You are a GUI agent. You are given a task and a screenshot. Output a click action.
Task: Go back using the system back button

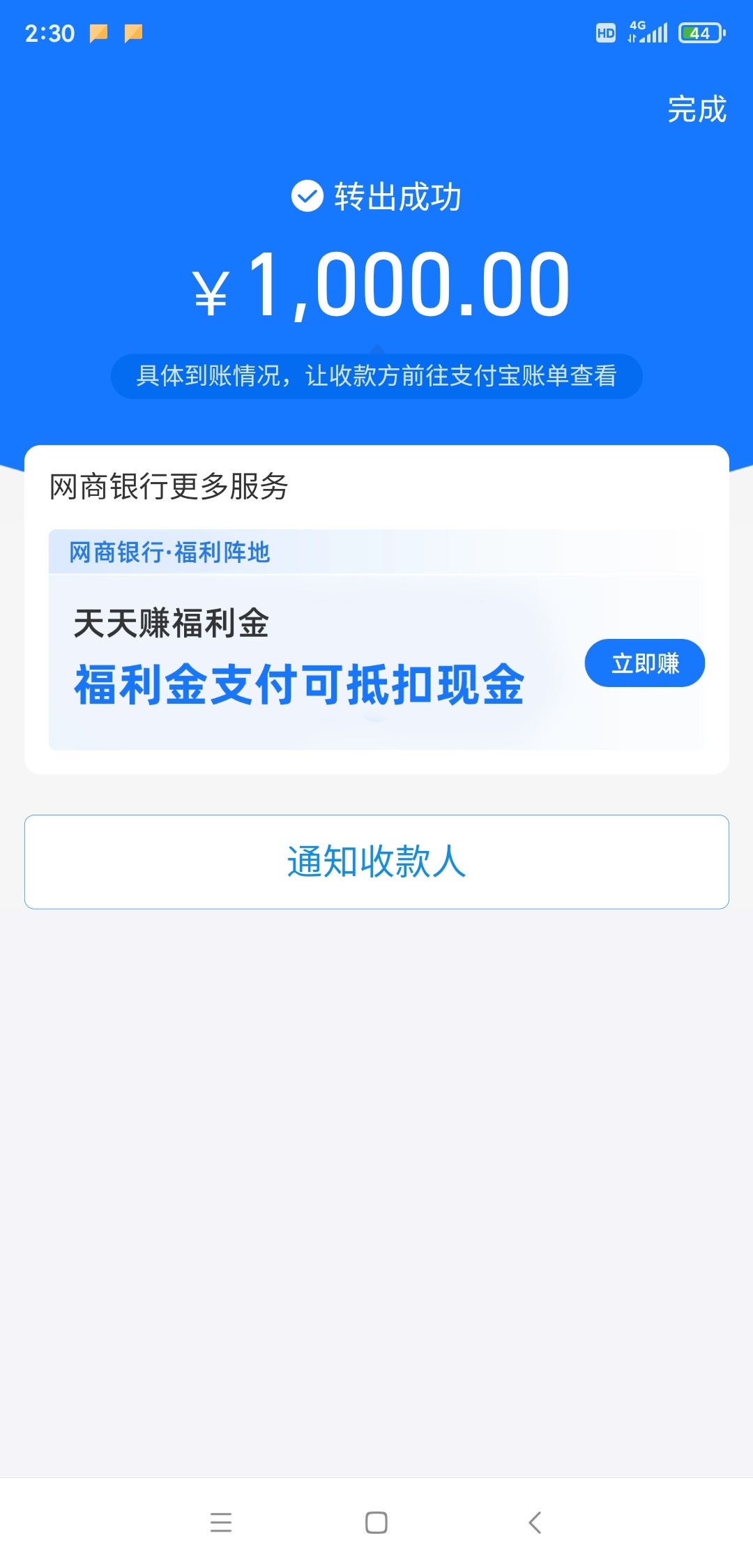pos(535,1522)
